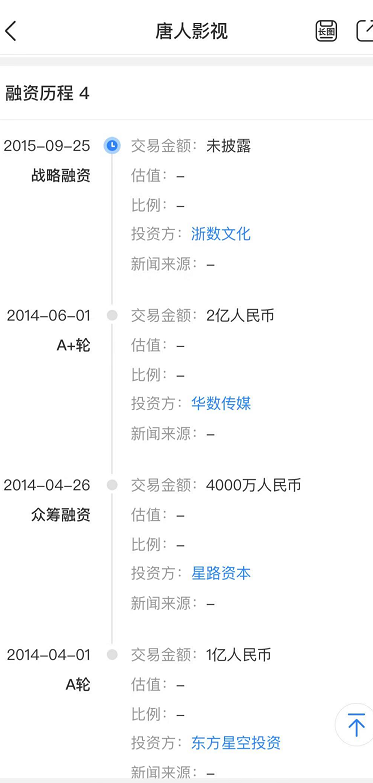The width and height of the screenshot is (373, 783).
Task: Save the page as a long image
Action: pos(327,31)
